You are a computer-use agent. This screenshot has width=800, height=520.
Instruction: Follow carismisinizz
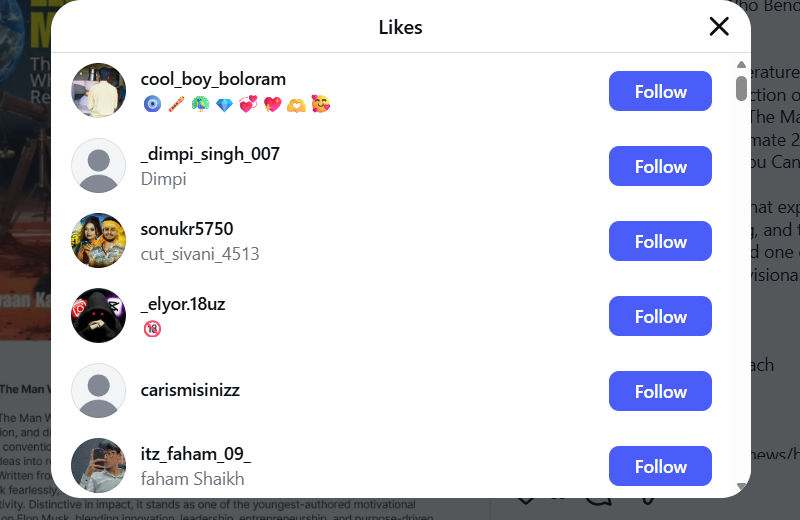pyautogui.click(x=660, y=392)
